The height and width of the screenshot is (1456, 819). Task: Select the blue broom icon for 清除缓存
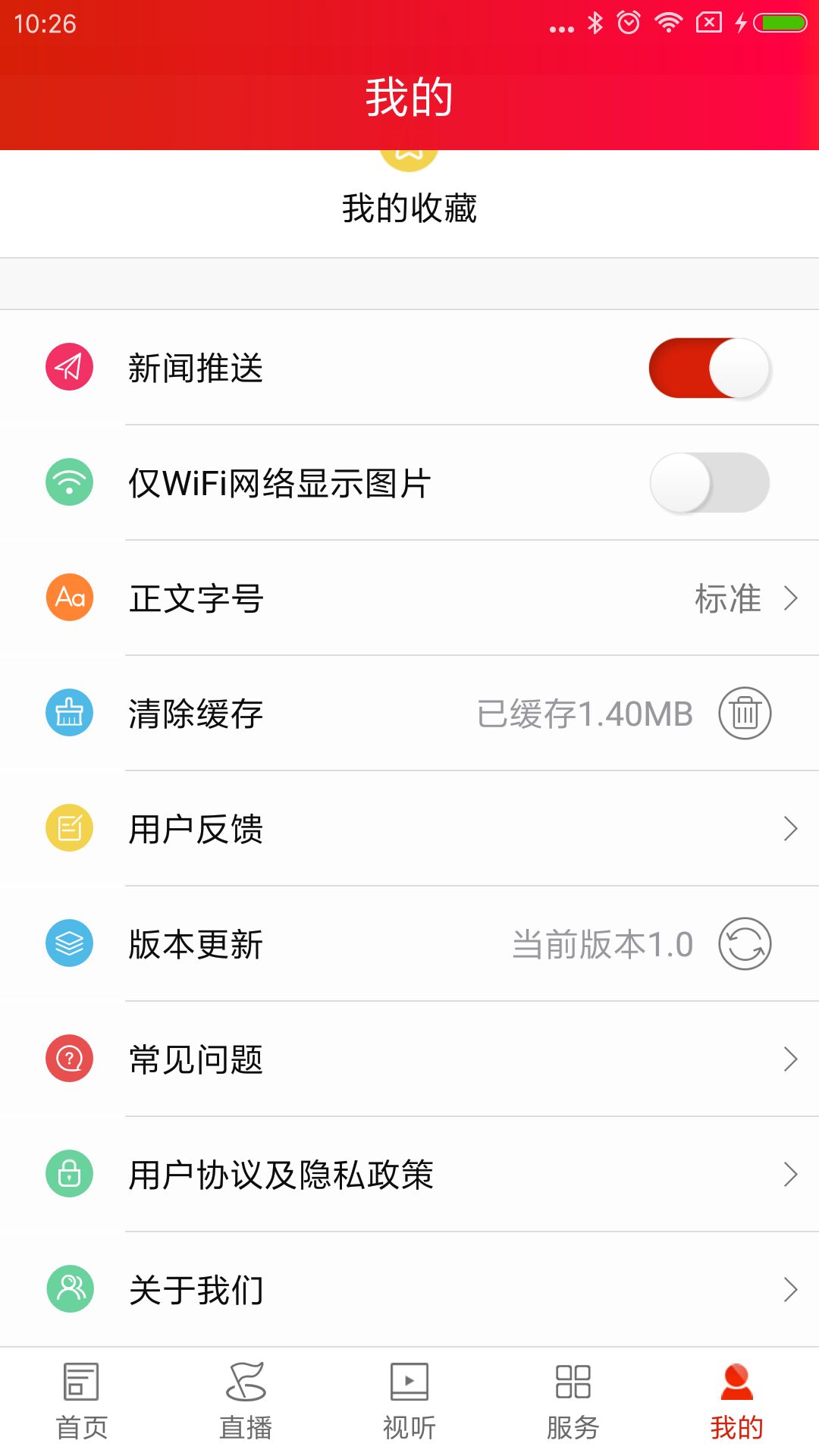coord(69,714)
